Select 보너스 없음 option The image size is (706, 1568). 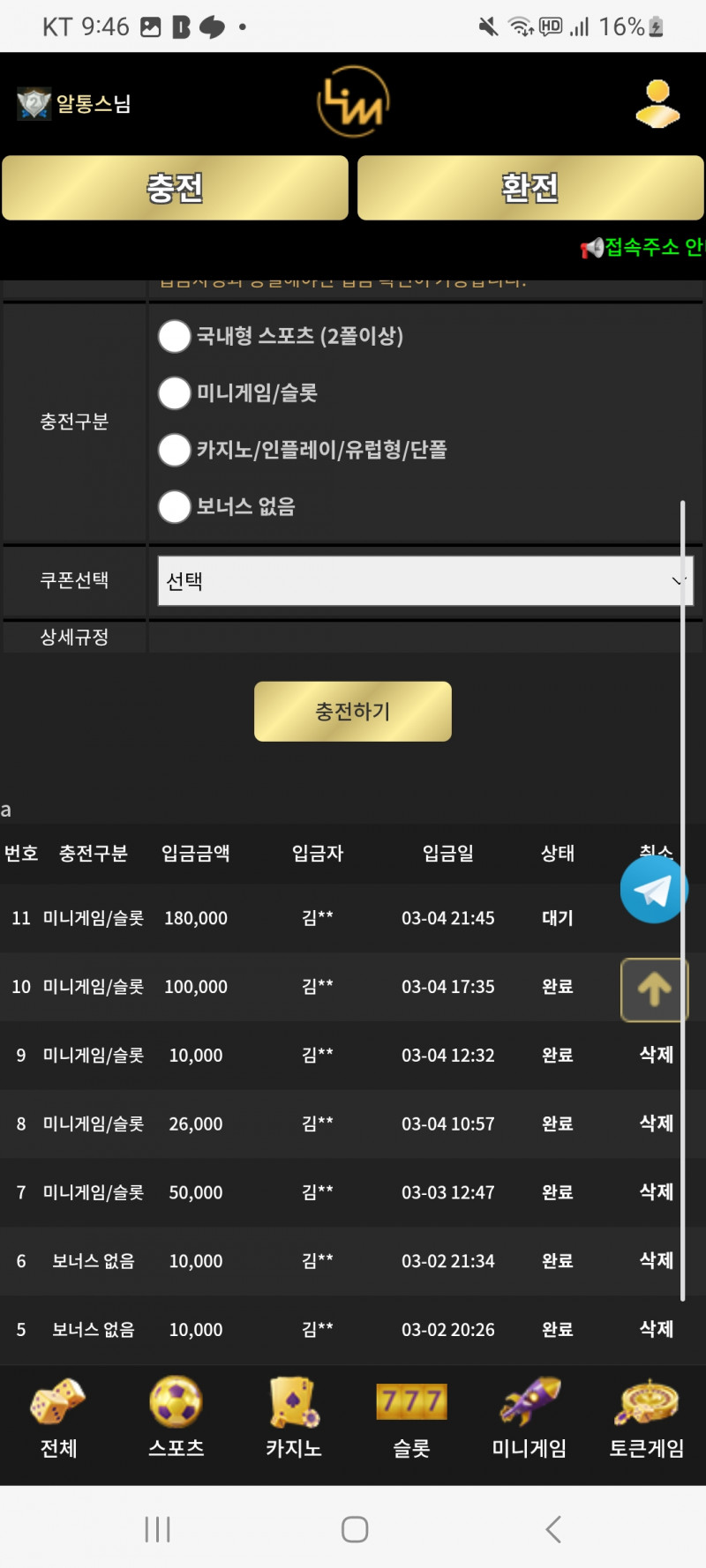tap(175, 506)
